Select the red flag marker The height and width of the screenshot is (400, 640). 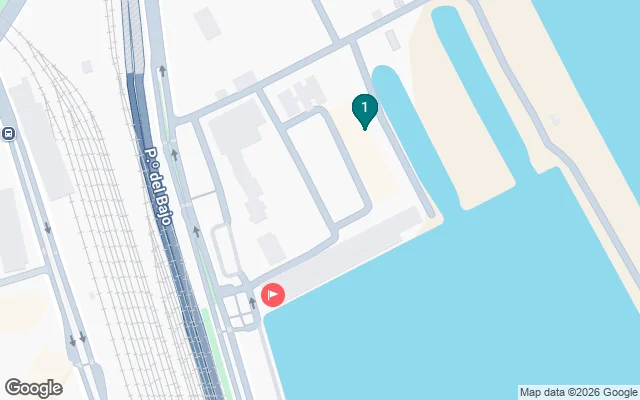273,295
